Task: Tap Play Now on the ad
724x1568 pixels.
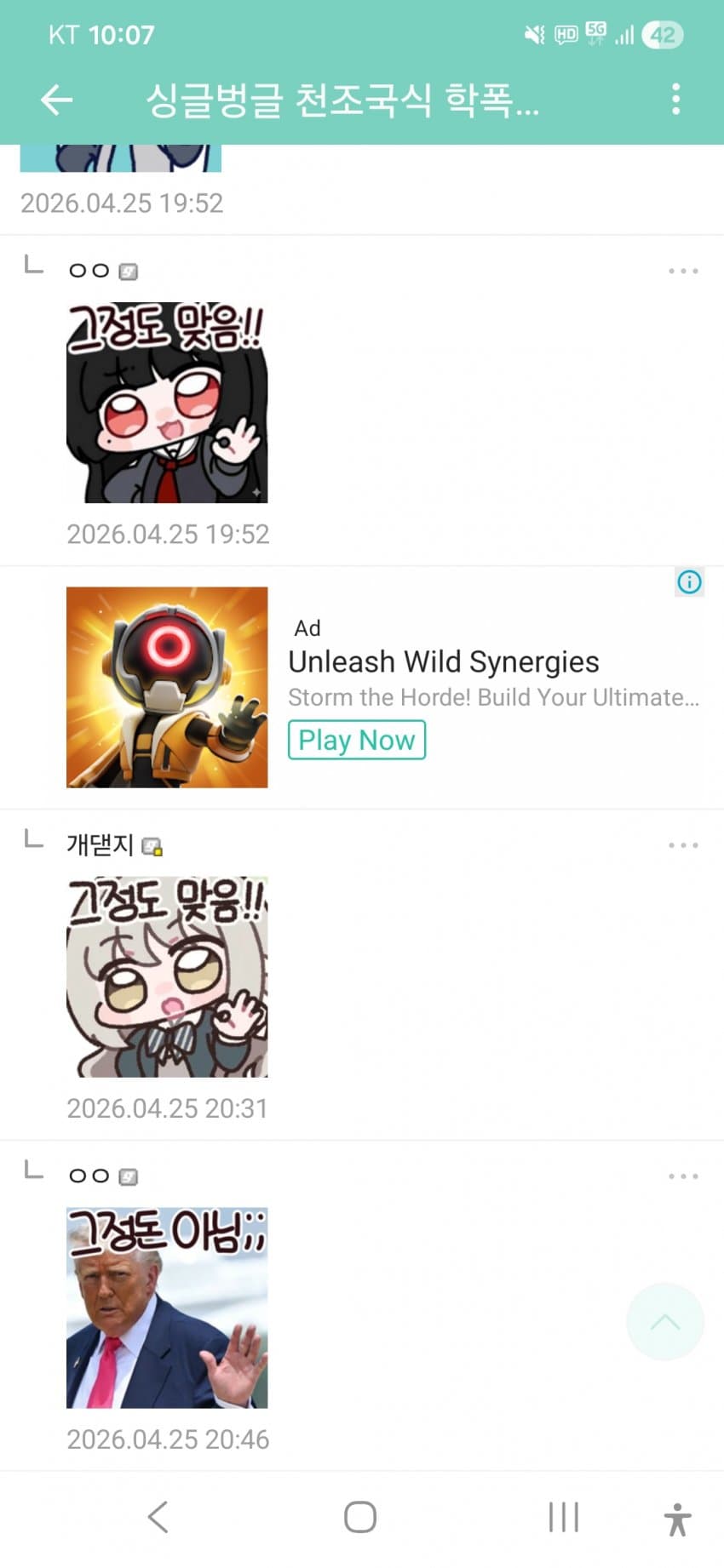Action: (356, 740)
